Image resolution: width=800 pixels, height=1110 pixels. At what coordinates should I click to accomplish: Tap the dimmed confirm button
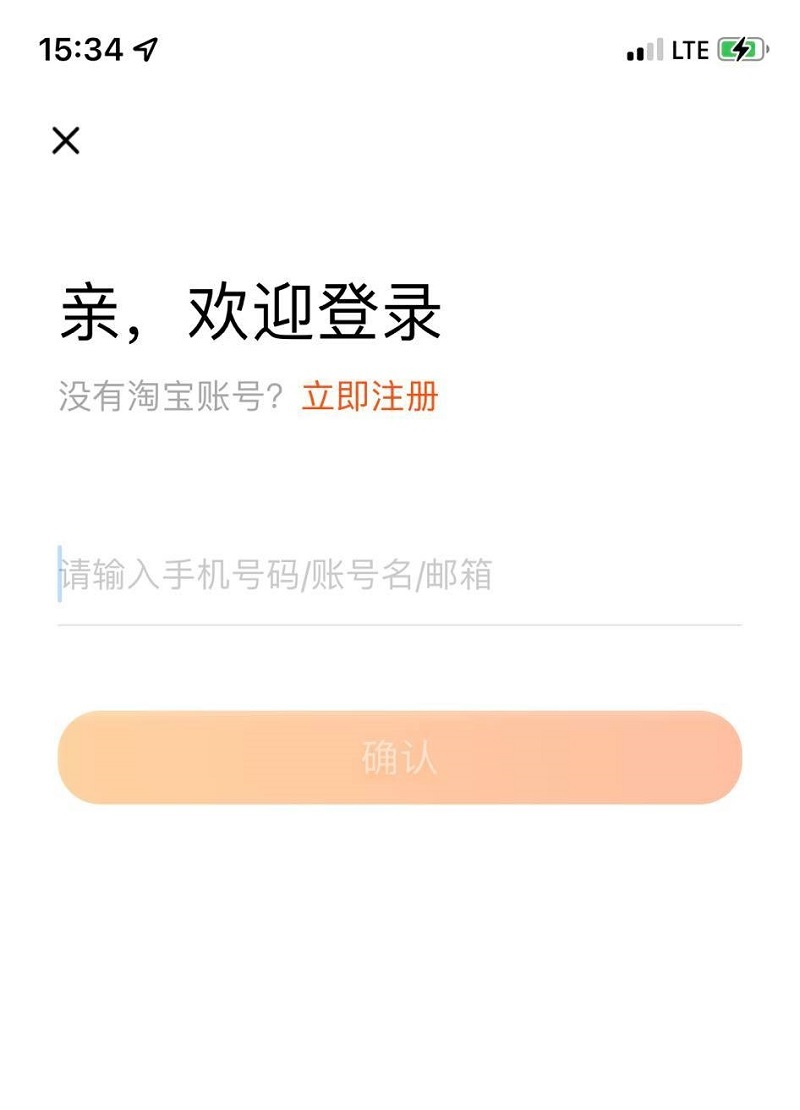click(400, 760)
